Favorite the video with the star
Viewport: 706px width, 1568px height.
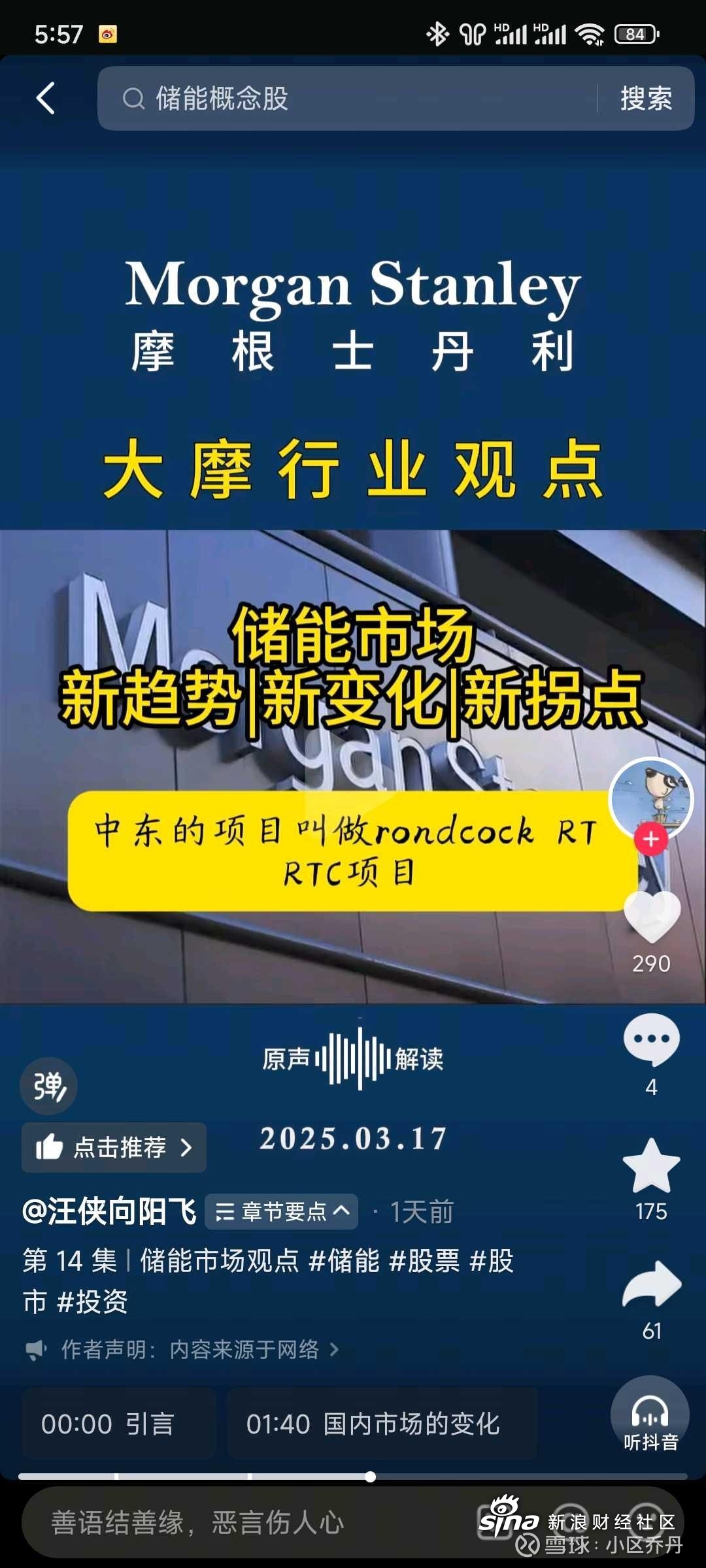point(651,1166)
